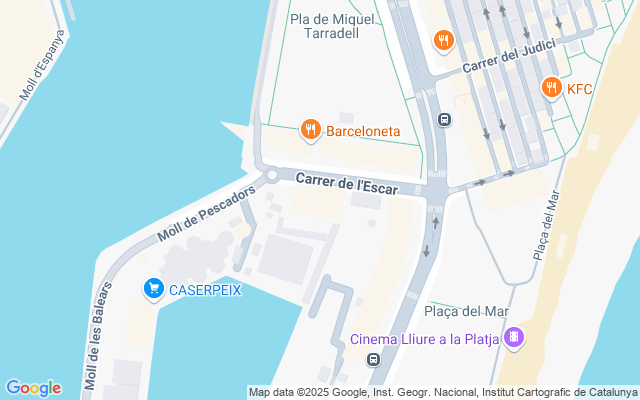Tap the CASERPEIX shop marker
The height and width of the screenshot is (400, 640).
(x=153, y=290)
